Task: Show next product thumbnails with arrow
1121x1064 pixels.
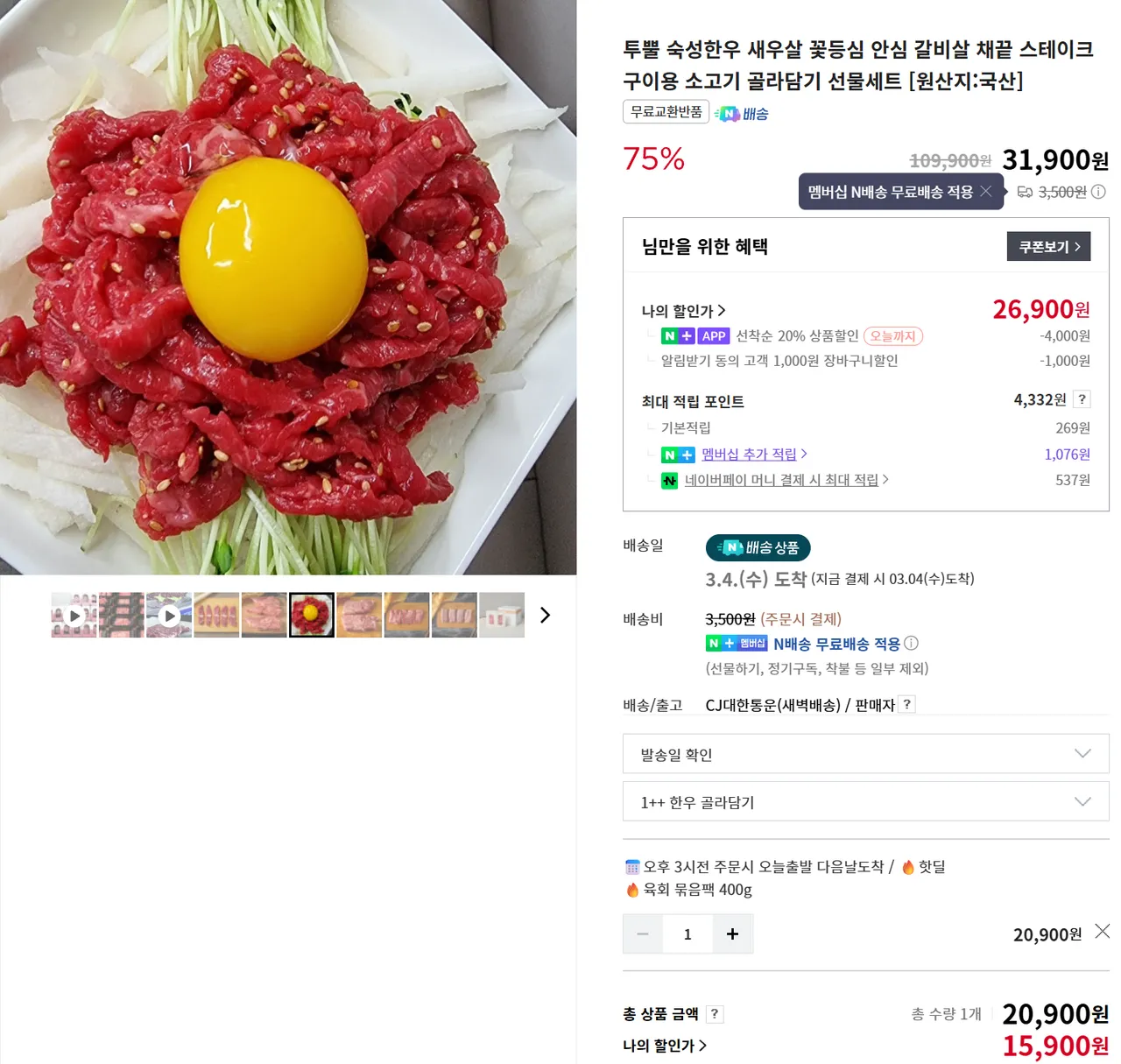Action: [545, 615]
